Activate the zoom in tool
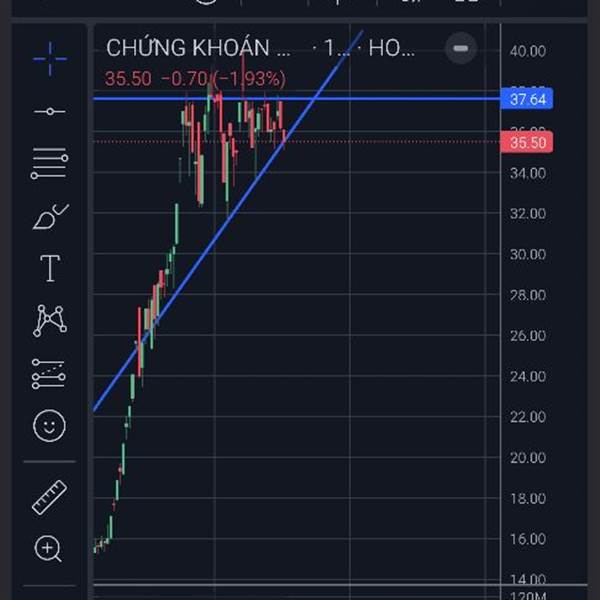600x600 pixels. (x=49, y=548)
